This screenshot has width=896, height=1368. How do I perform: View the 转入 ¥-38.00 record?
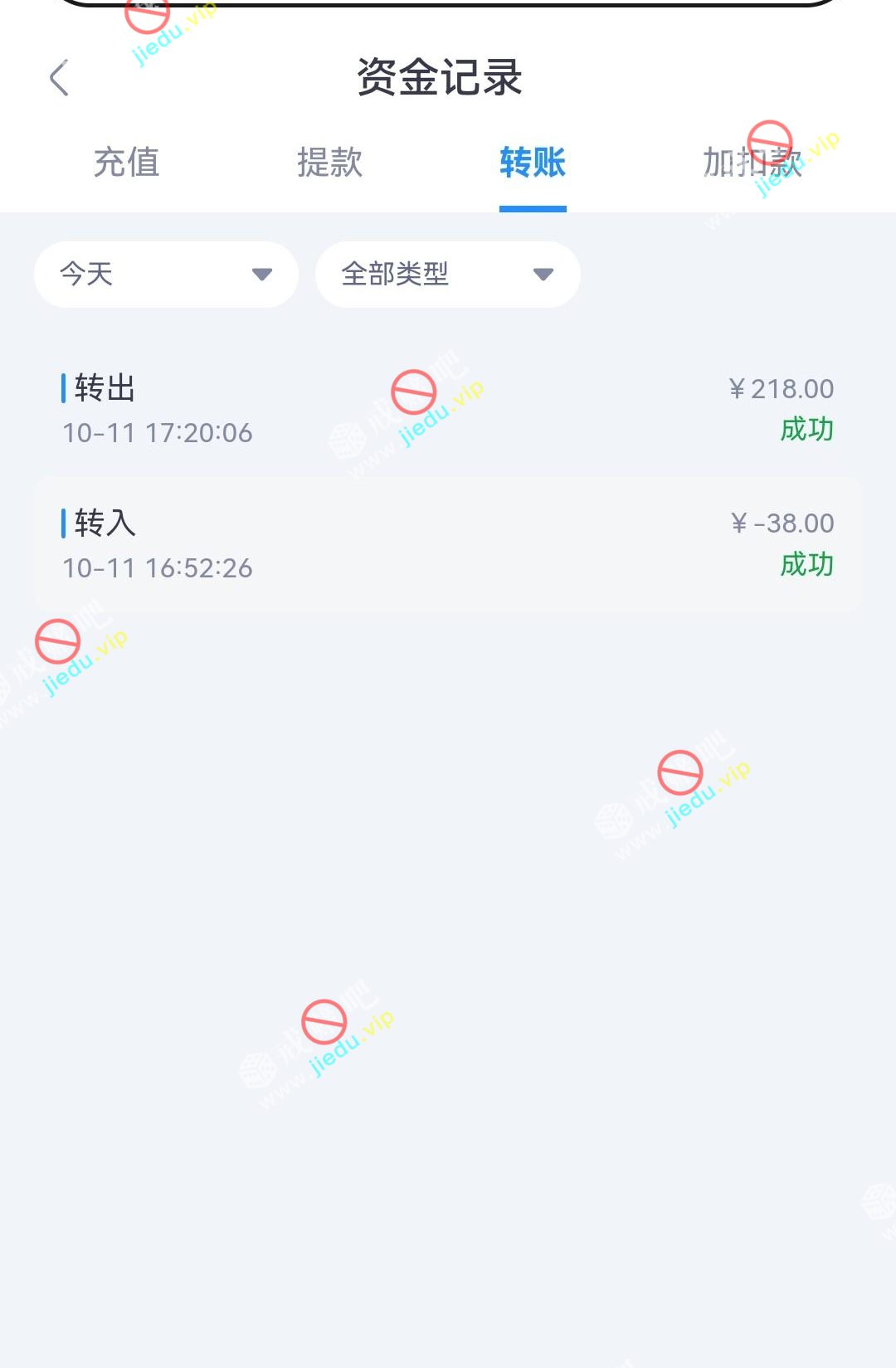pyautogui.click(x=448, y=544)
